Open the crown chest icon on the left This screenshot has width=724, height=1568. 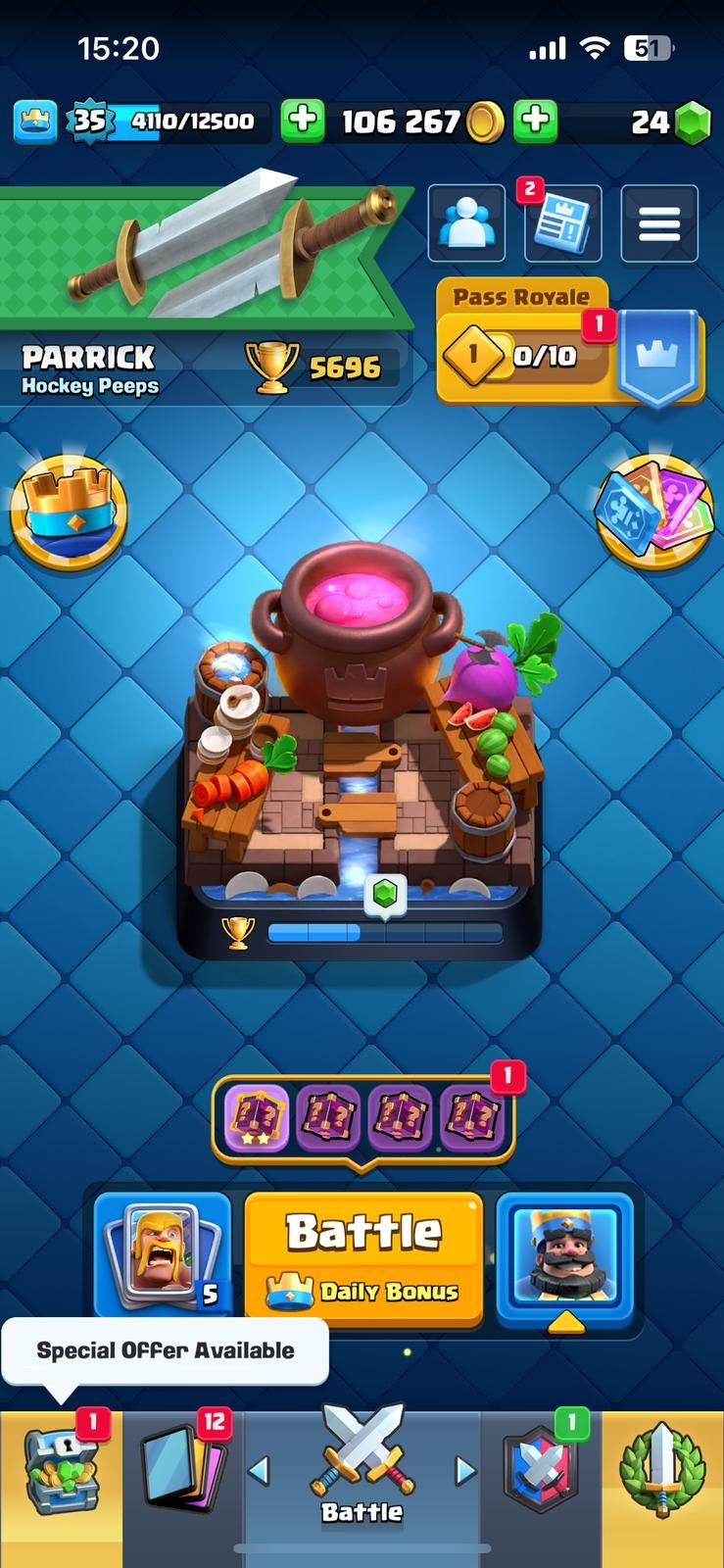pos(69,512)
